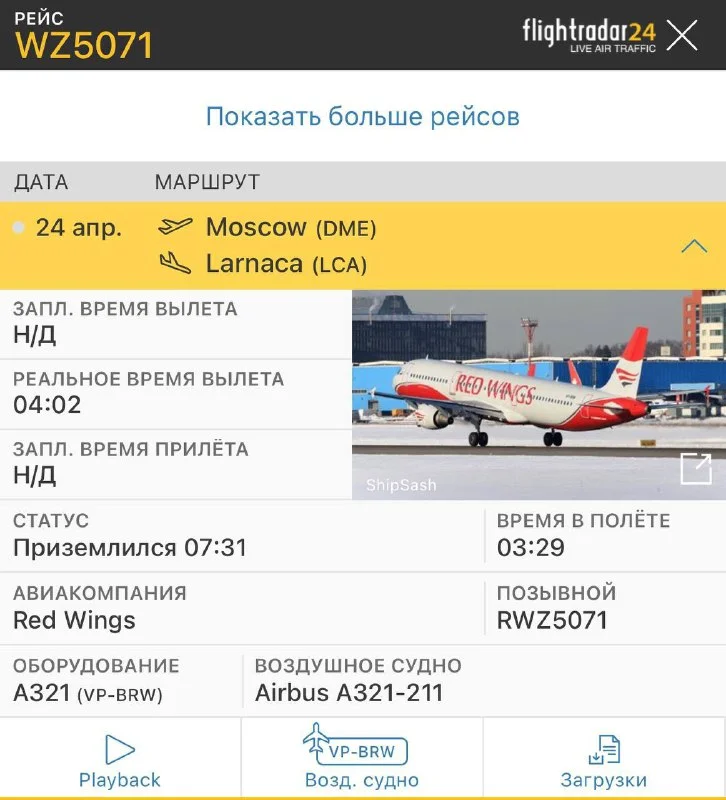Start Playback of this flight
The image size is (726, 800).
tap(120, 760)
